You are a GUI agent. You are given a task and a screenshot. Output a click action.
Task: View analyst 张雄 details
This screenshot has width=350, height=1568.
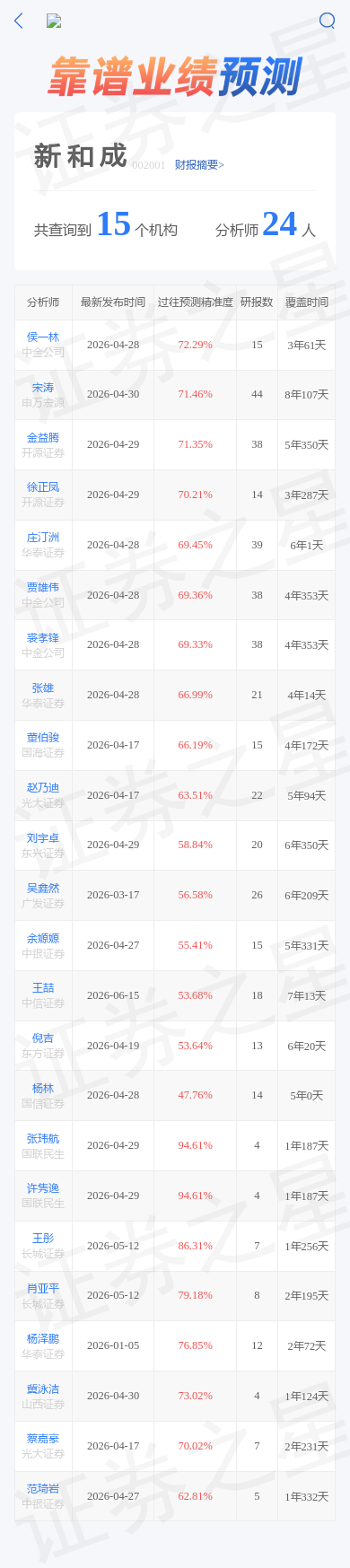coord(43,688)
